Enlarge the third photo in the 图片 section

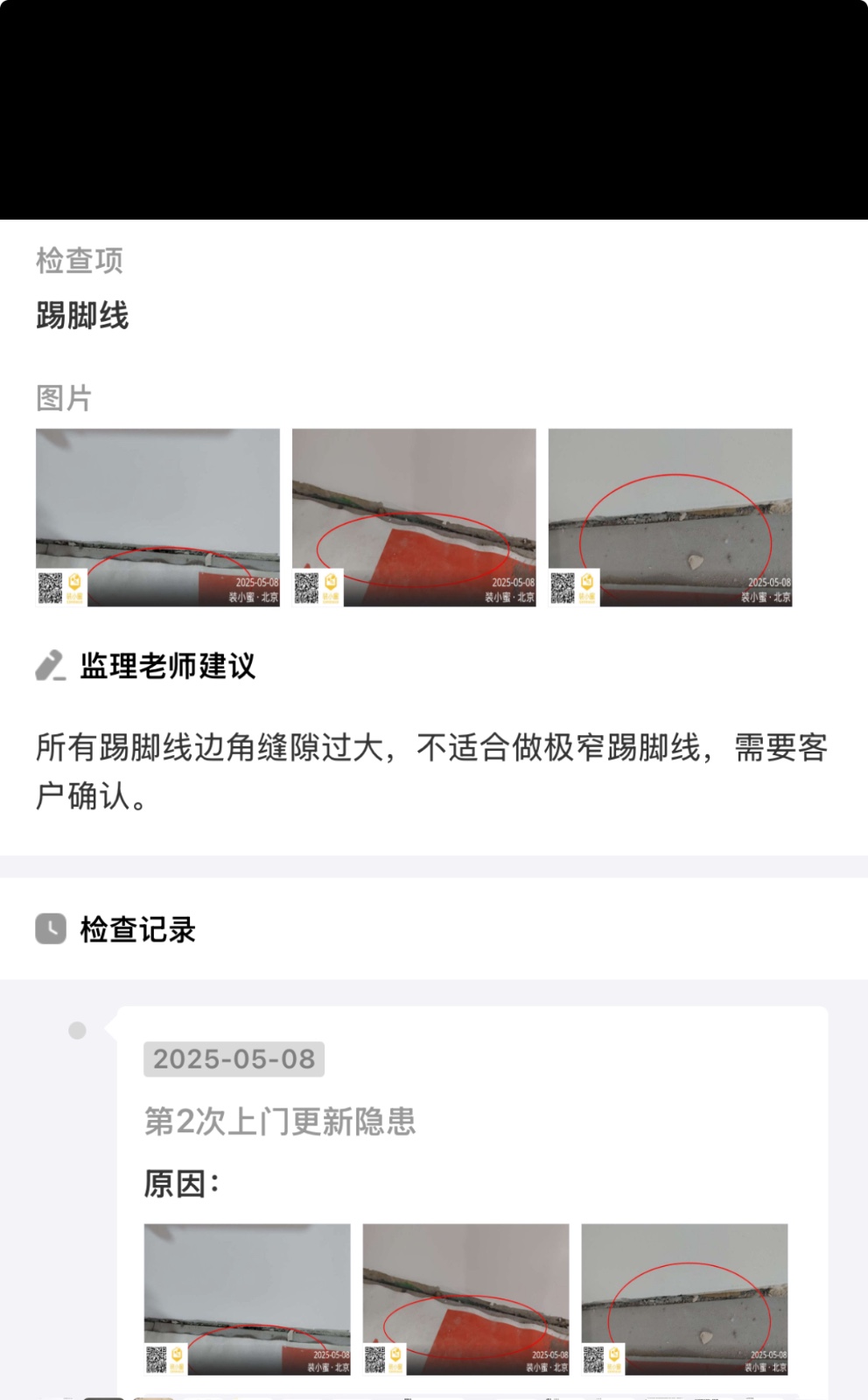670,517
